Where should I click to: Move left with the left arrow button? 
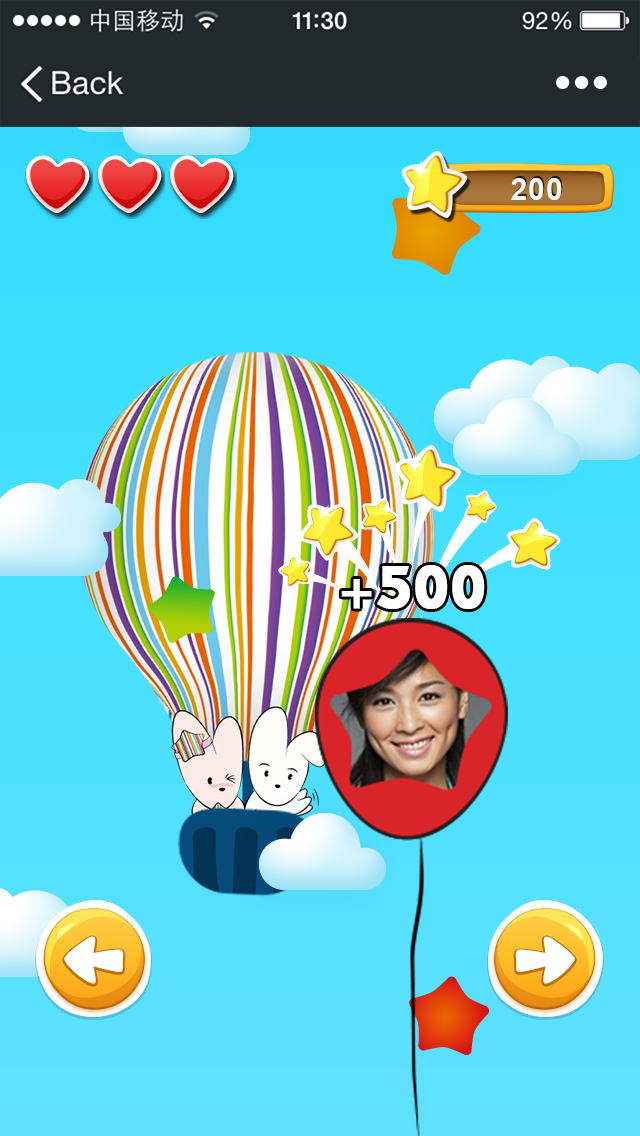click(93, 958)
